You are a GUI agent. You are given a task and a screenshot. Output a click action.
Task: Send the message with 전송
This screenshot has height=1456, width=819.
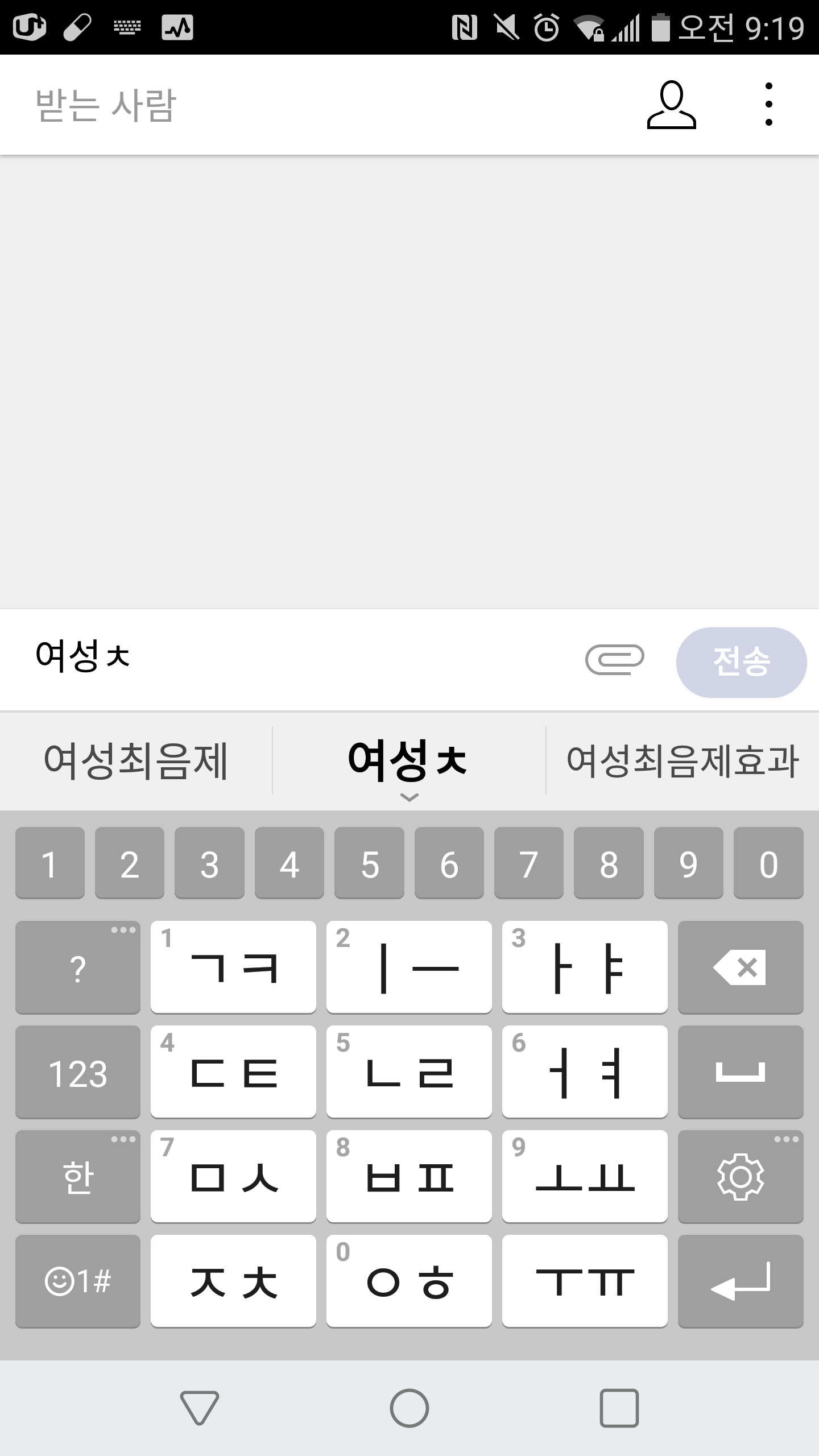(x=741, y=662)
